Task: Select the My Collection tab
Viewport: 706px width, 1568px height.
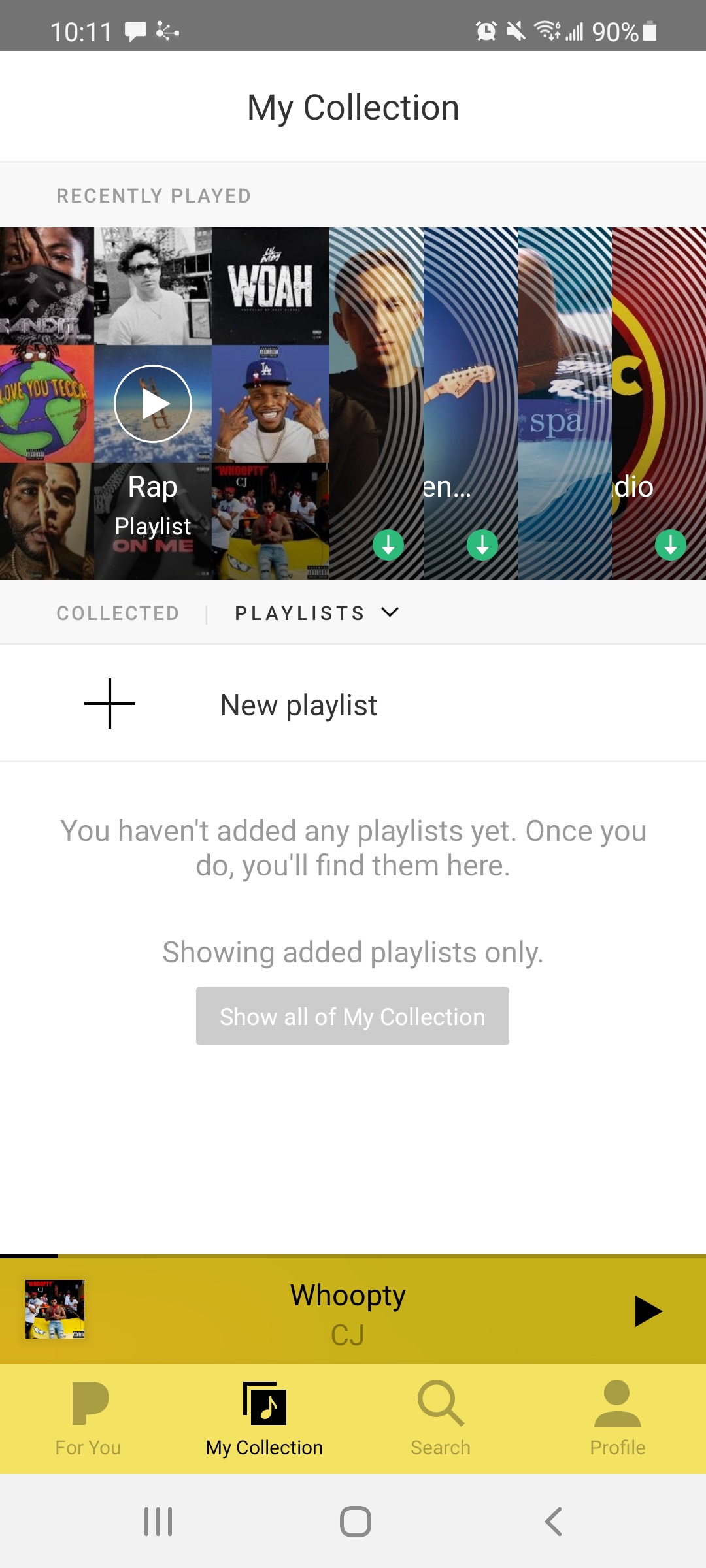Action: click(x=264, y=1418)
